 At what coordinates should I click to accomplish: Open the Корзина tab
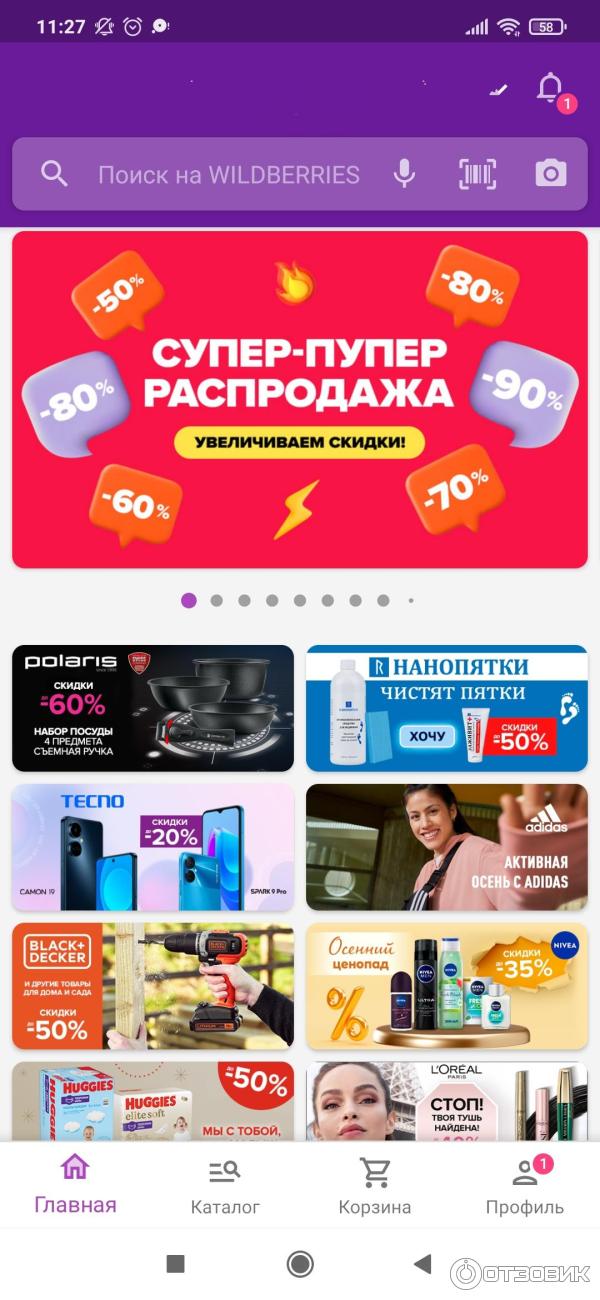click(x=375, y=1185)
